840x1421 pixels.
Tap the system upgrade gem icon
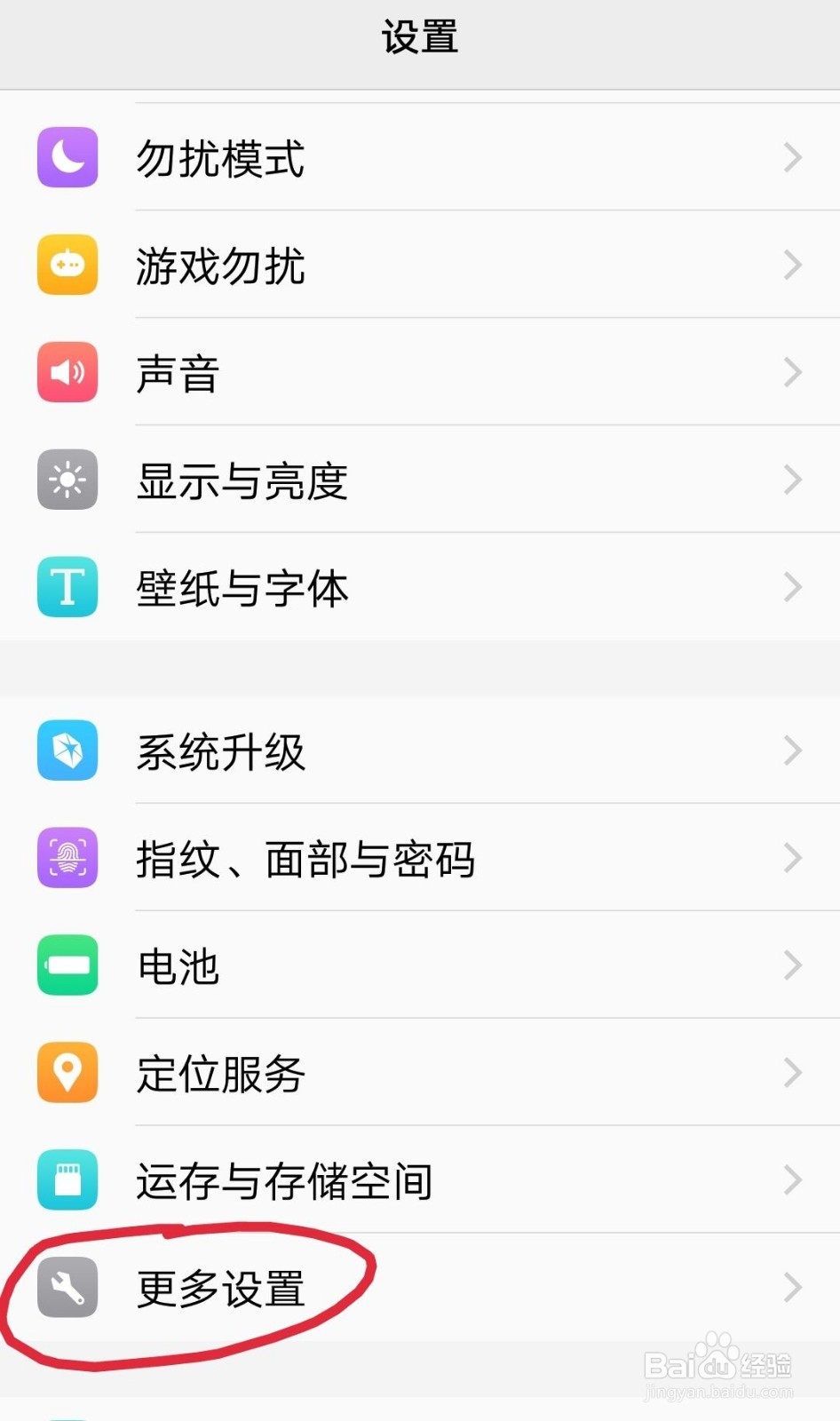coord(67,750)
